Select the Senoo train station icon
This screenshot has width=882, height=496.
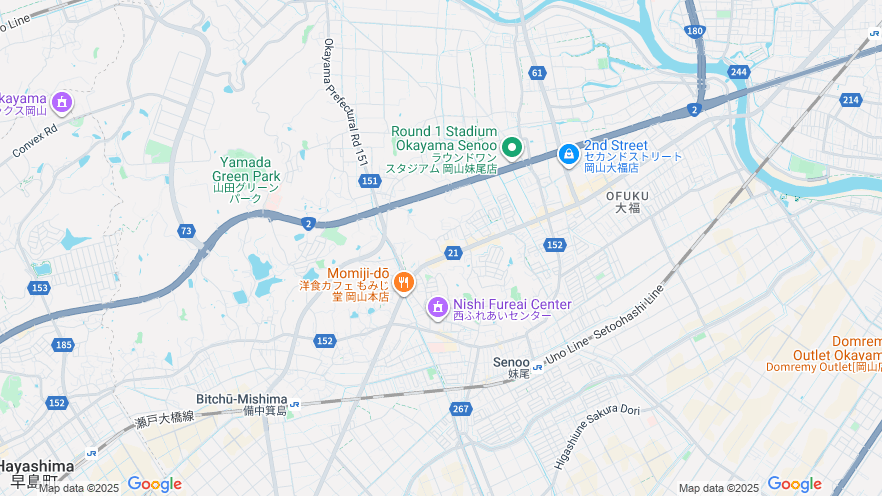click(x=537, y=367)
